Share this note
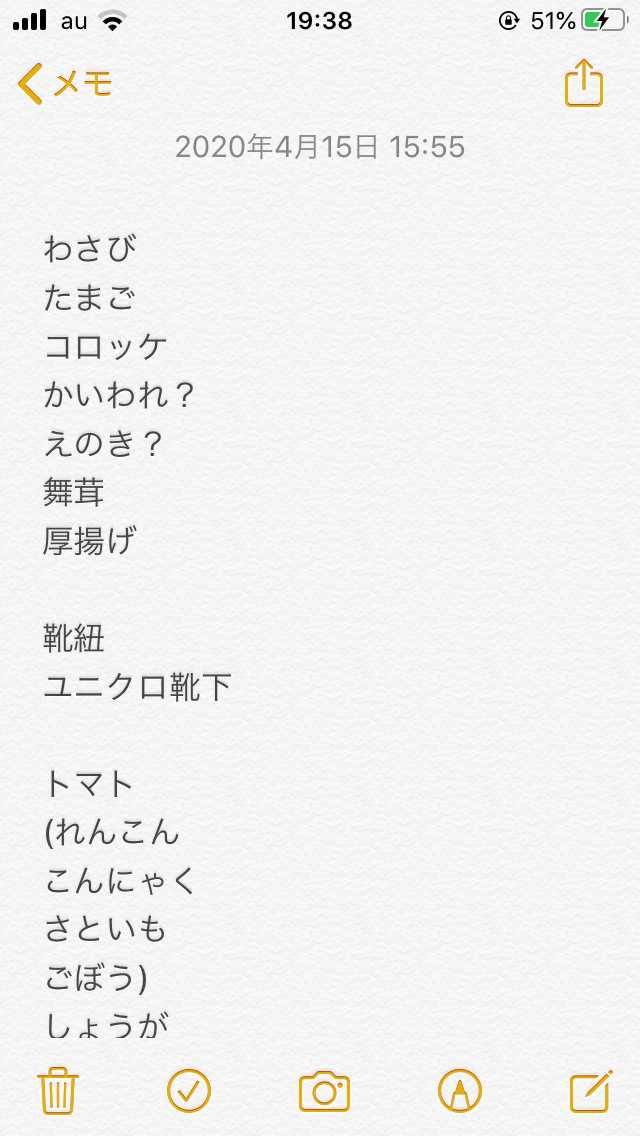This screenshot has height=1136, width=640. pos(583,83)
